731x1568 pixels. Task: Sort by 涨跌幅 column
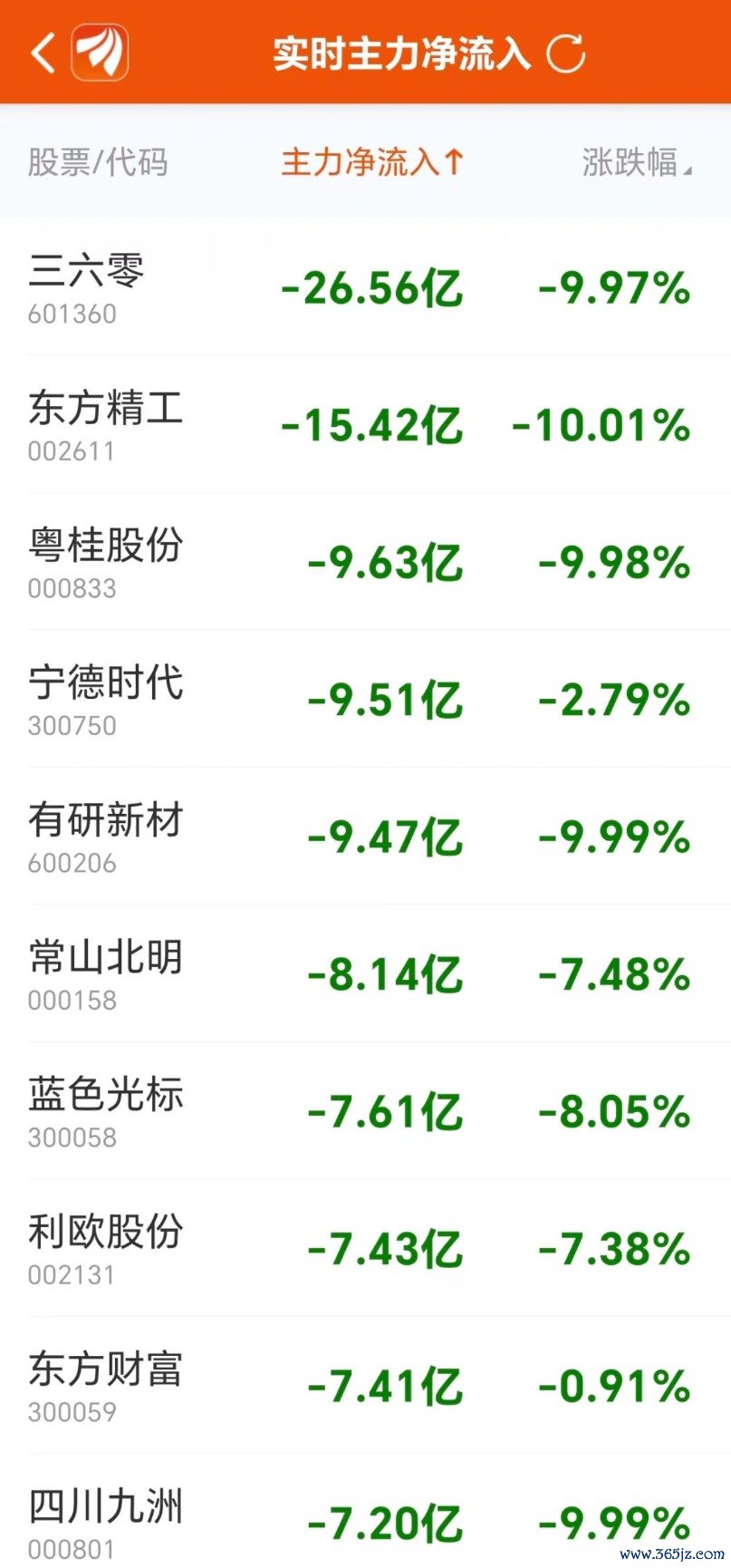click(637, 163)
